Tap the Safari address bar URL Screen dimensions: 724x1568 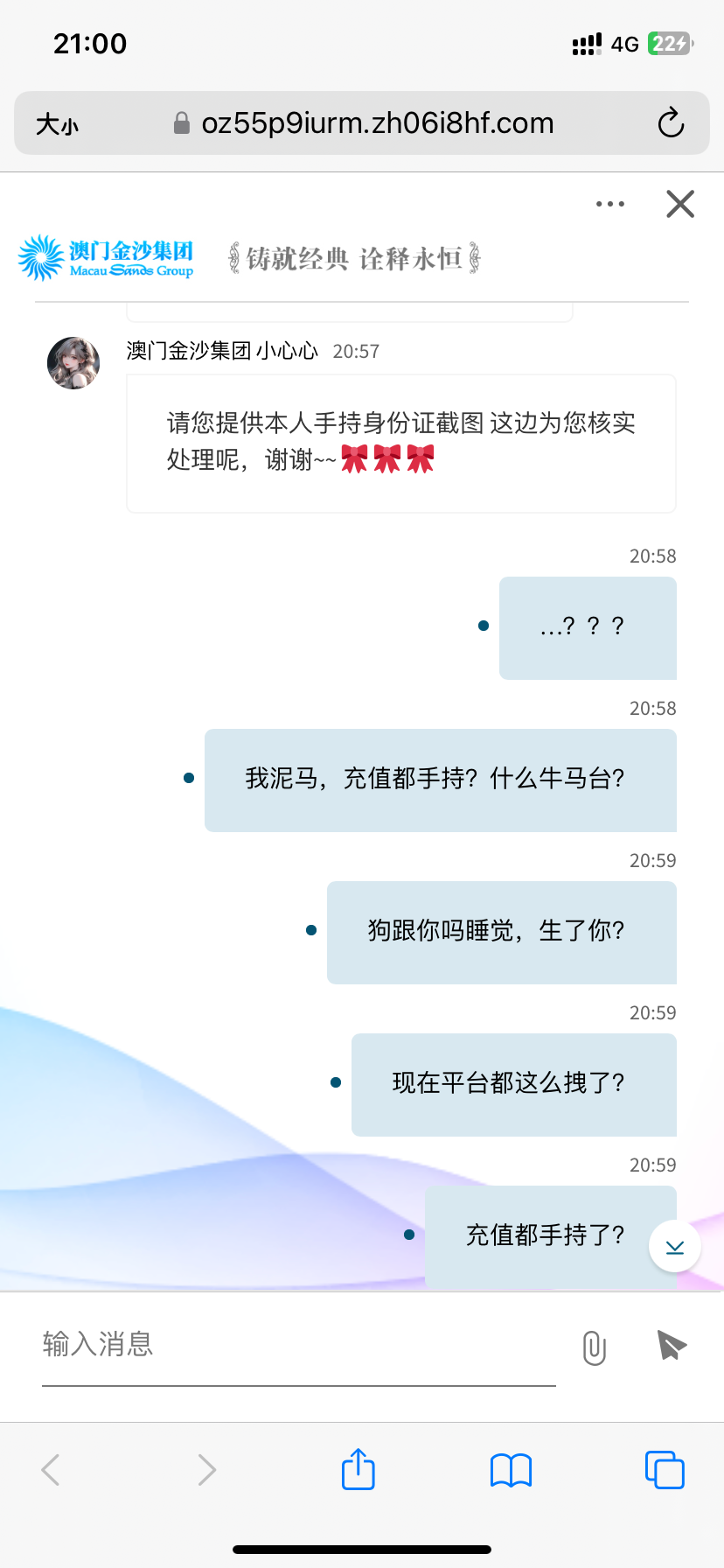pos(377,123)
